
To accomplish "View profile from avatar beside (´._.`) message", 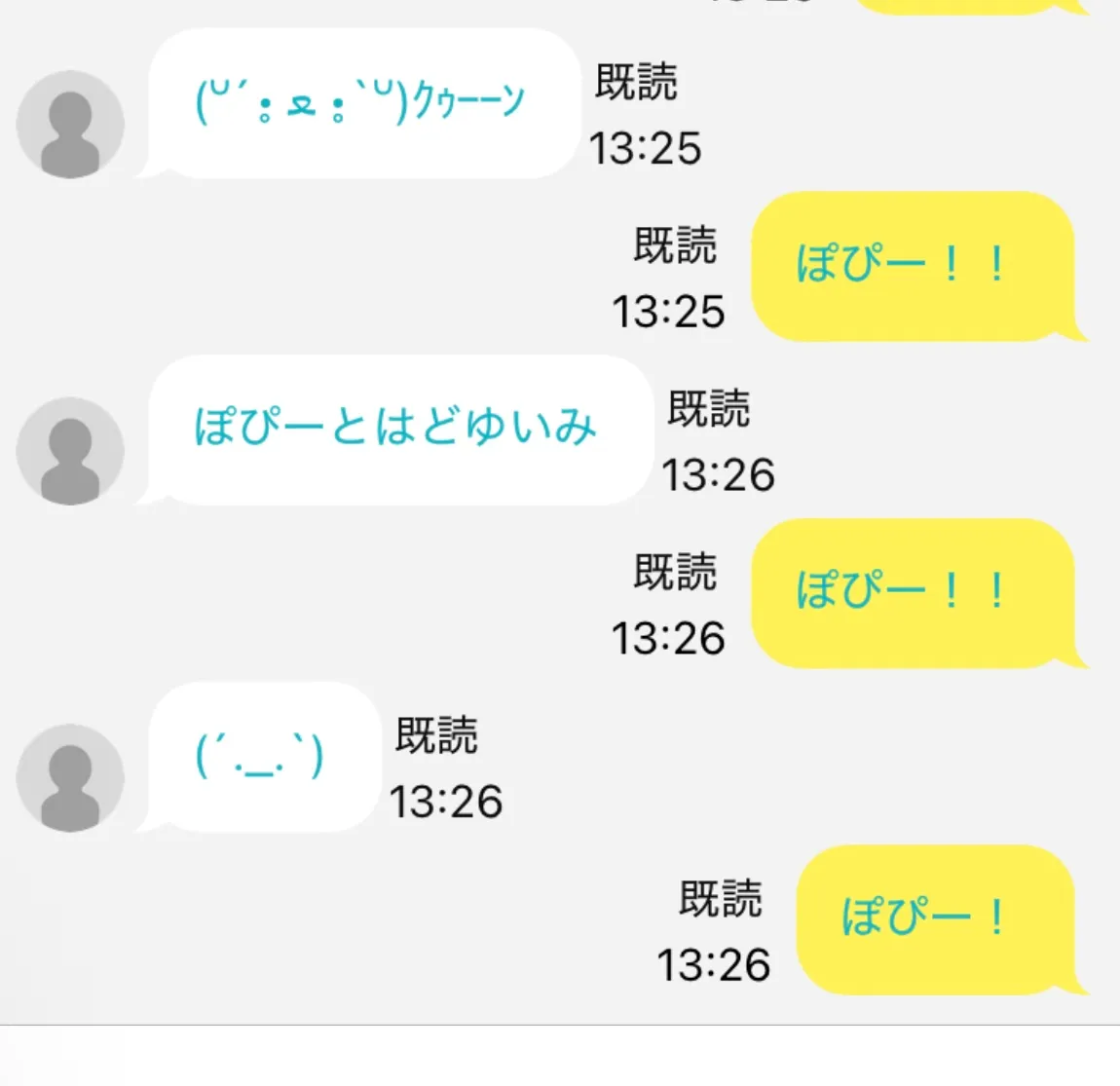I will point(70,778).
